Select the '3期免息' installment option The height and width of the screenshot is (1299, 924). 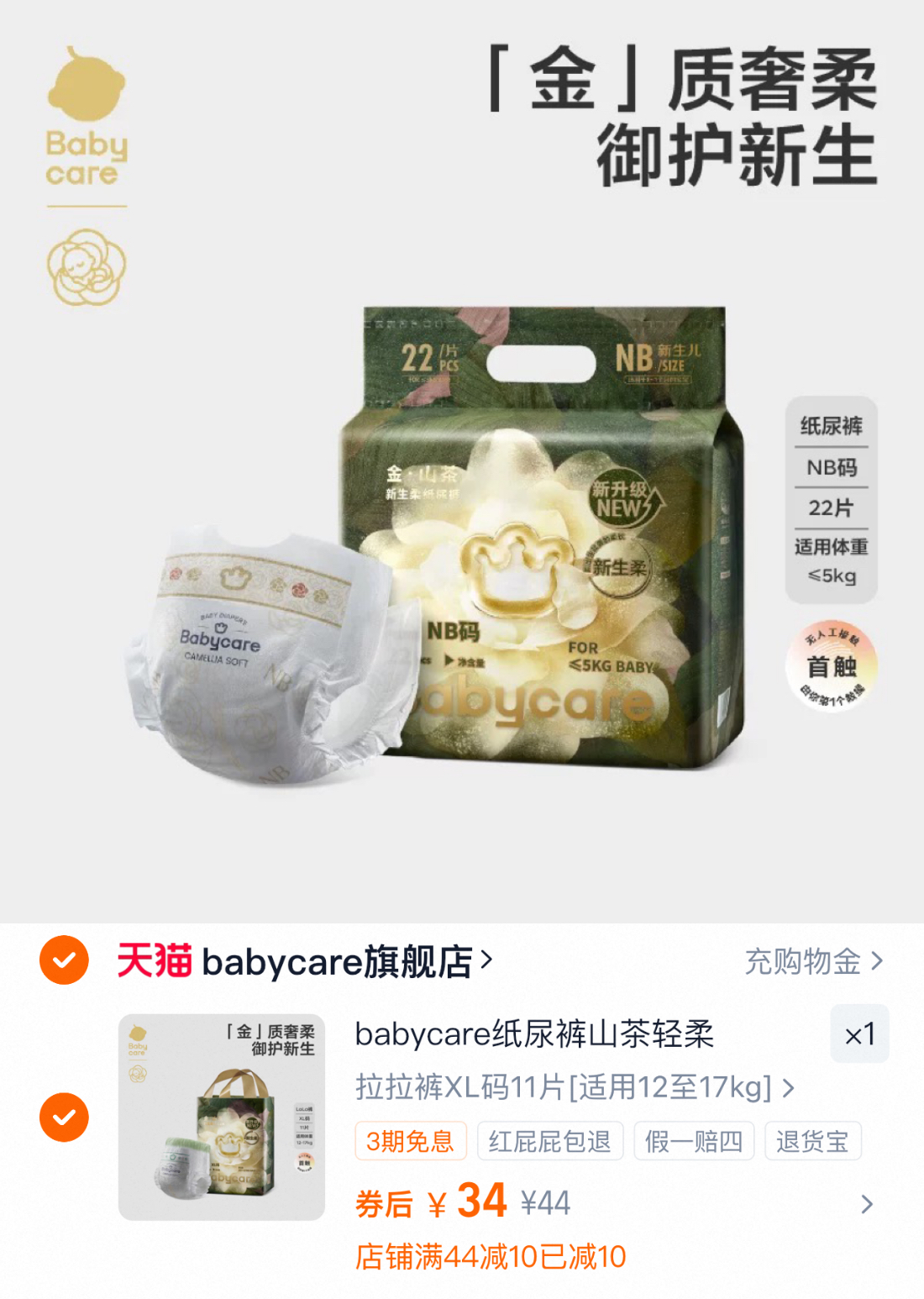tap(411, 1141)
